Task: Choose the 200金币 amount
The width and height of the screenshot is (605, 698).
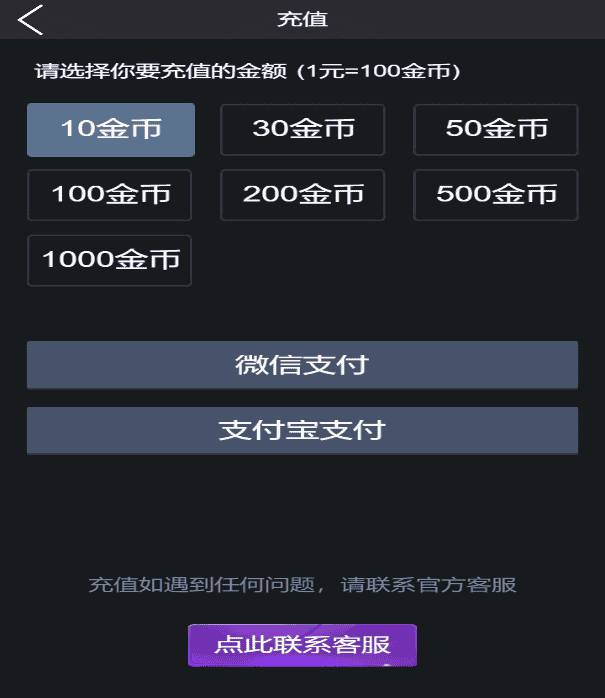Action: click(x=303, y=195)
